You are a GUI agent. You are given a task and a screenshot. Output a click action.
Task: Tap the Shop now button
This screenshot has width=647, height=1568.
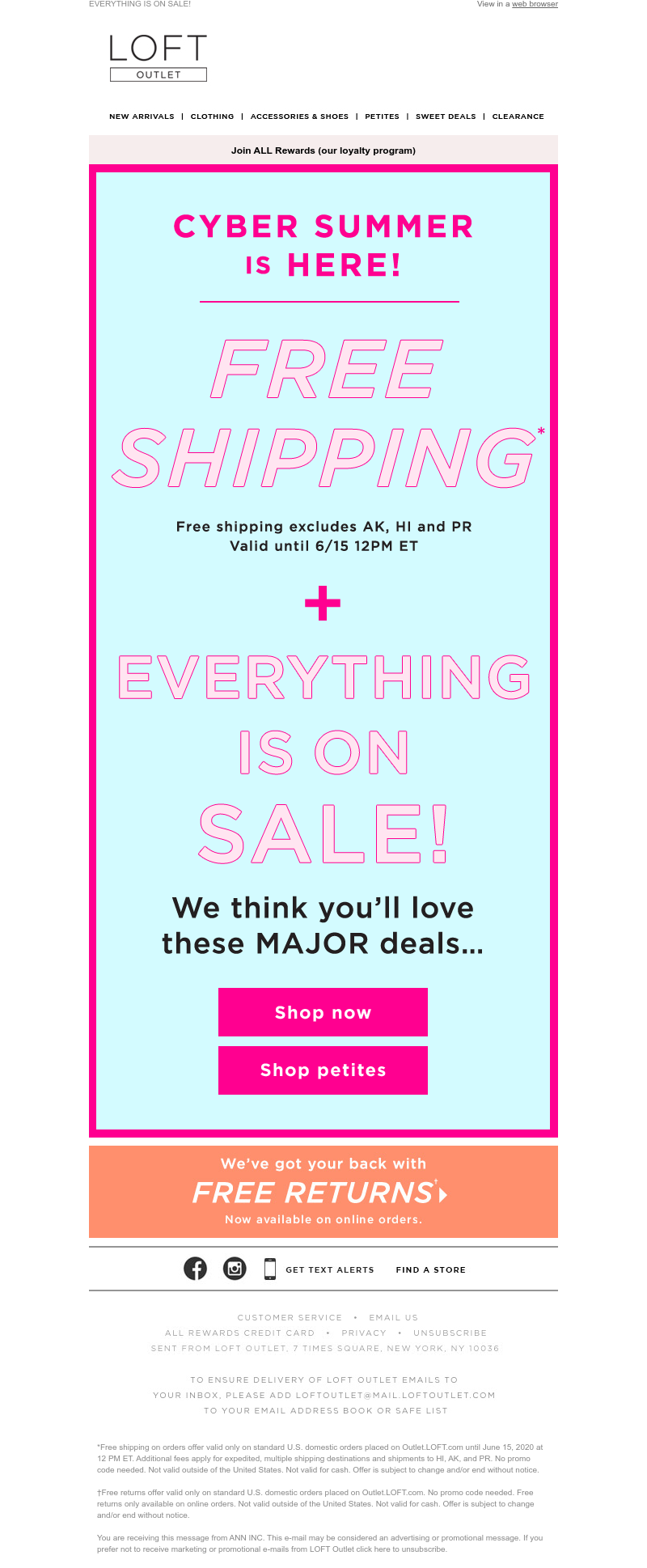click(x=323, y=1012)
